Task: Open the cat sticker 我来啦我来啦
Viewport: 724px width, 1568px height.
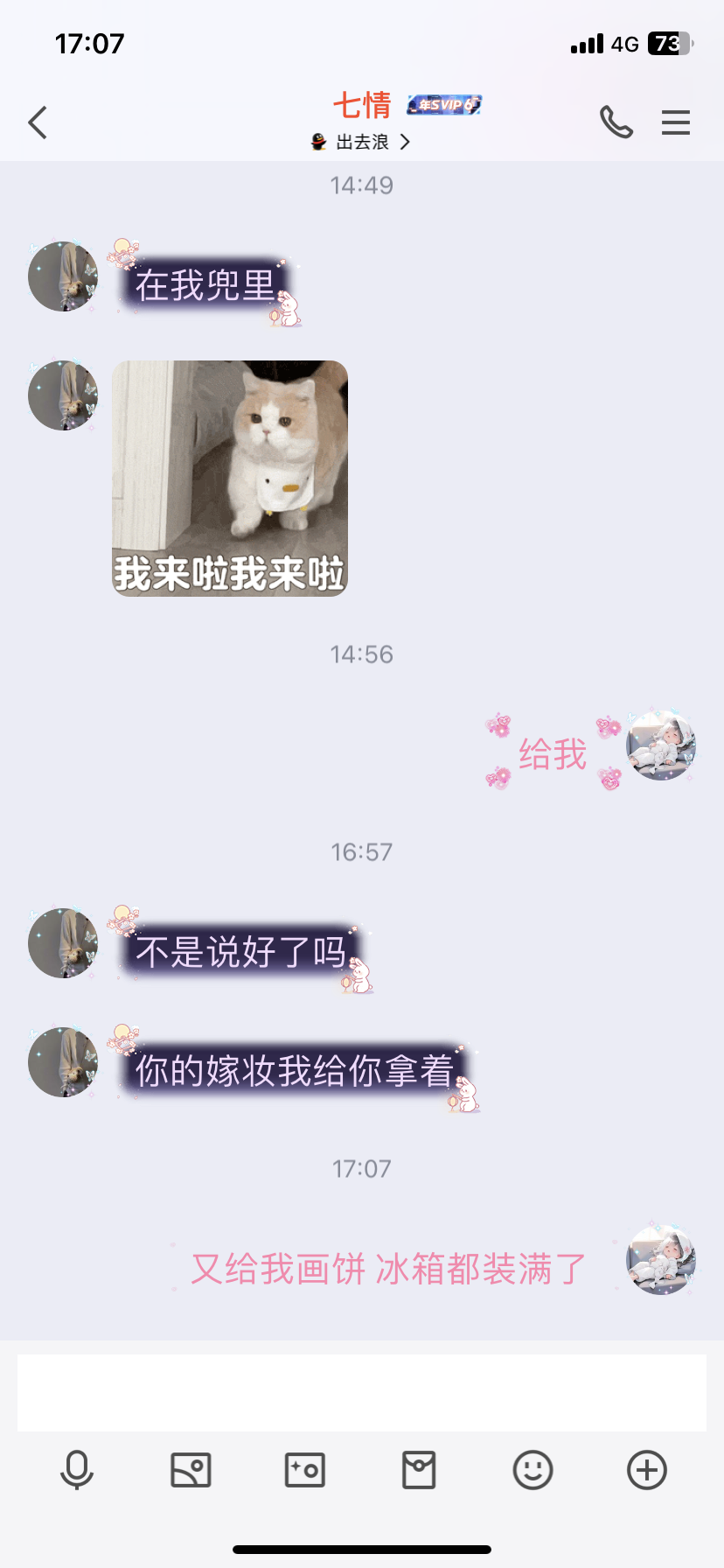Action: pos(230,479)
